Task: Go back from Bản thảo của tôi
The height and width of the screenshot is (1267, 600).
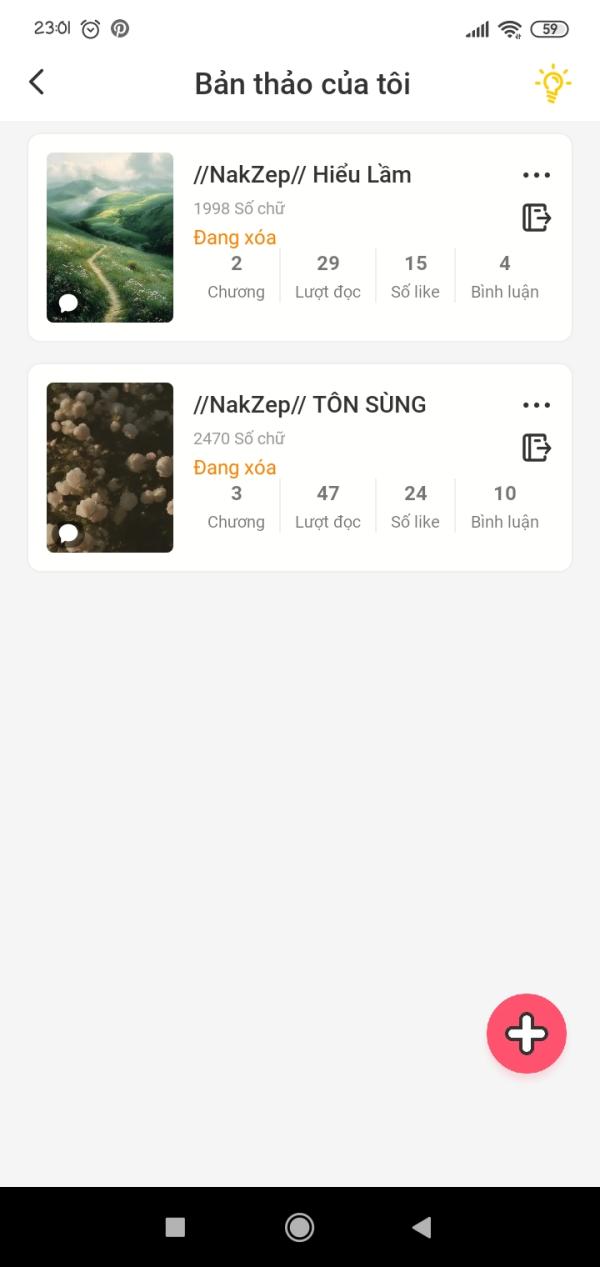Action: [x=37, y=82]
